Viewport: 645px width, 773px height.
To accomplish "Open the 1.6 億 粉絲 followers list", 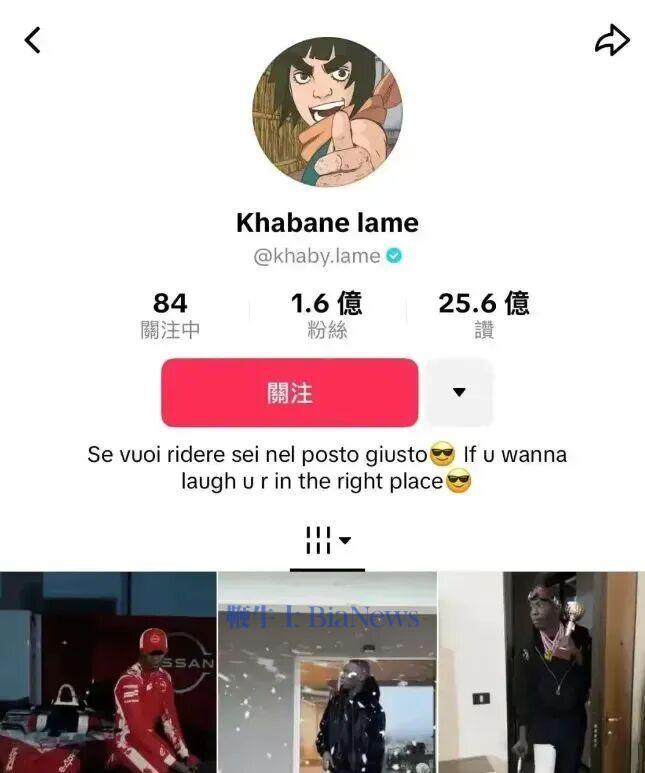I will click(x=327, y=315).
